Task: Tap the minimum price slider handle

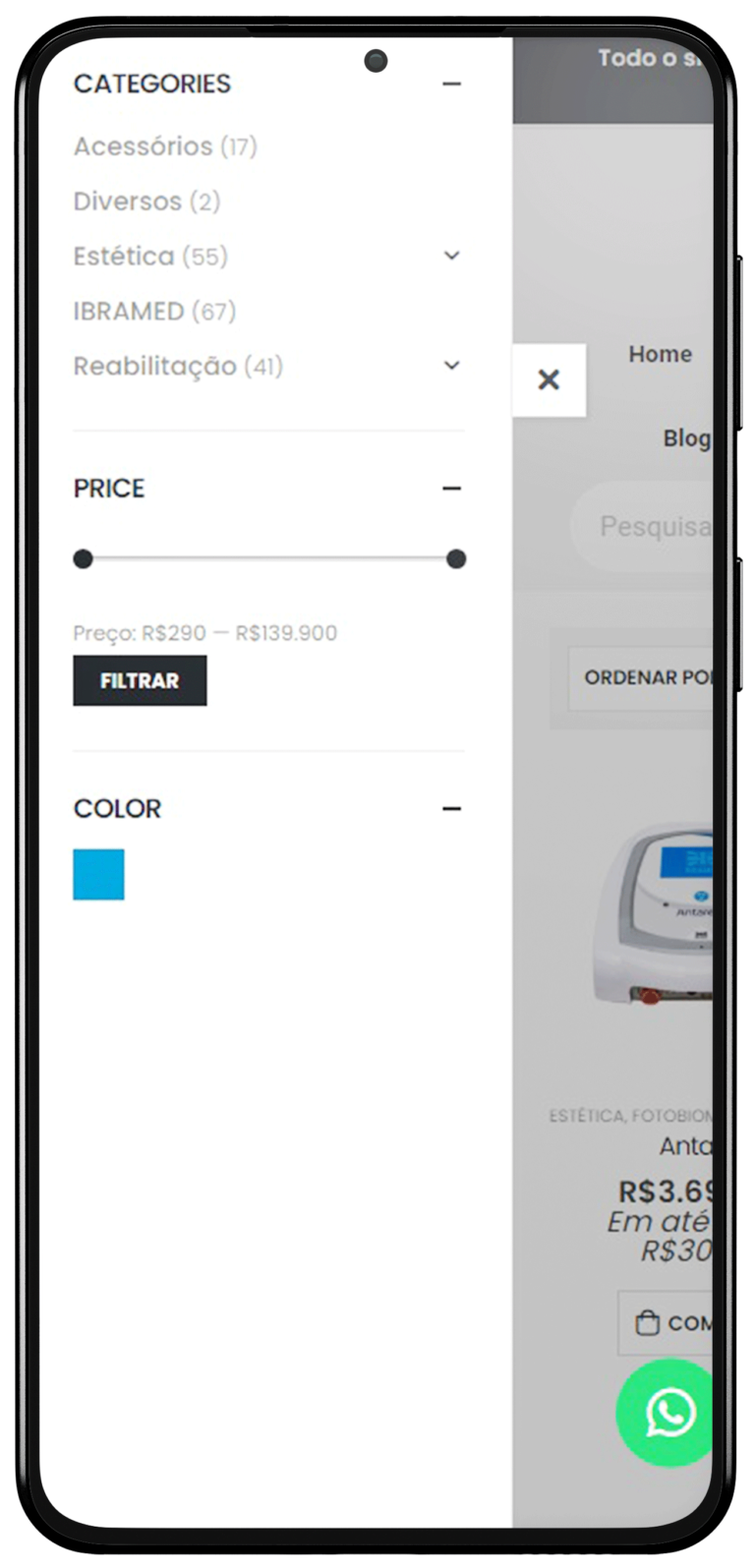Action: point(84,559)
